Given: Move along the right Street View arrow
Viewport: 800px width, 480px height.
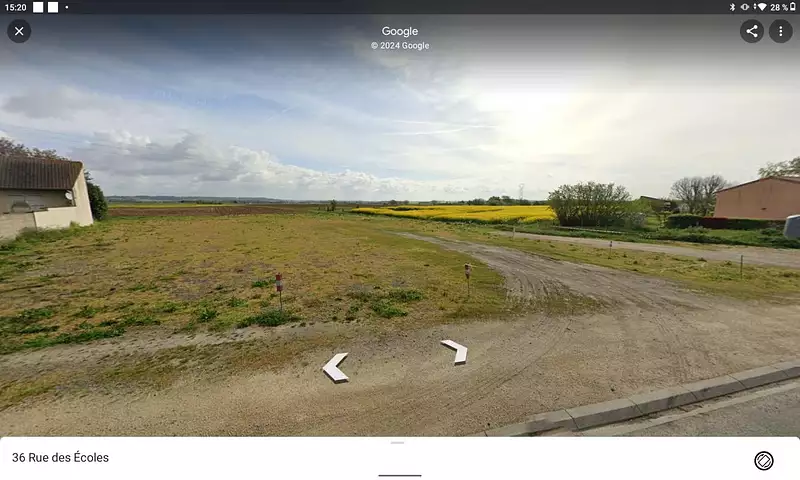Looking at the screenshot, I should click(455, 350).
